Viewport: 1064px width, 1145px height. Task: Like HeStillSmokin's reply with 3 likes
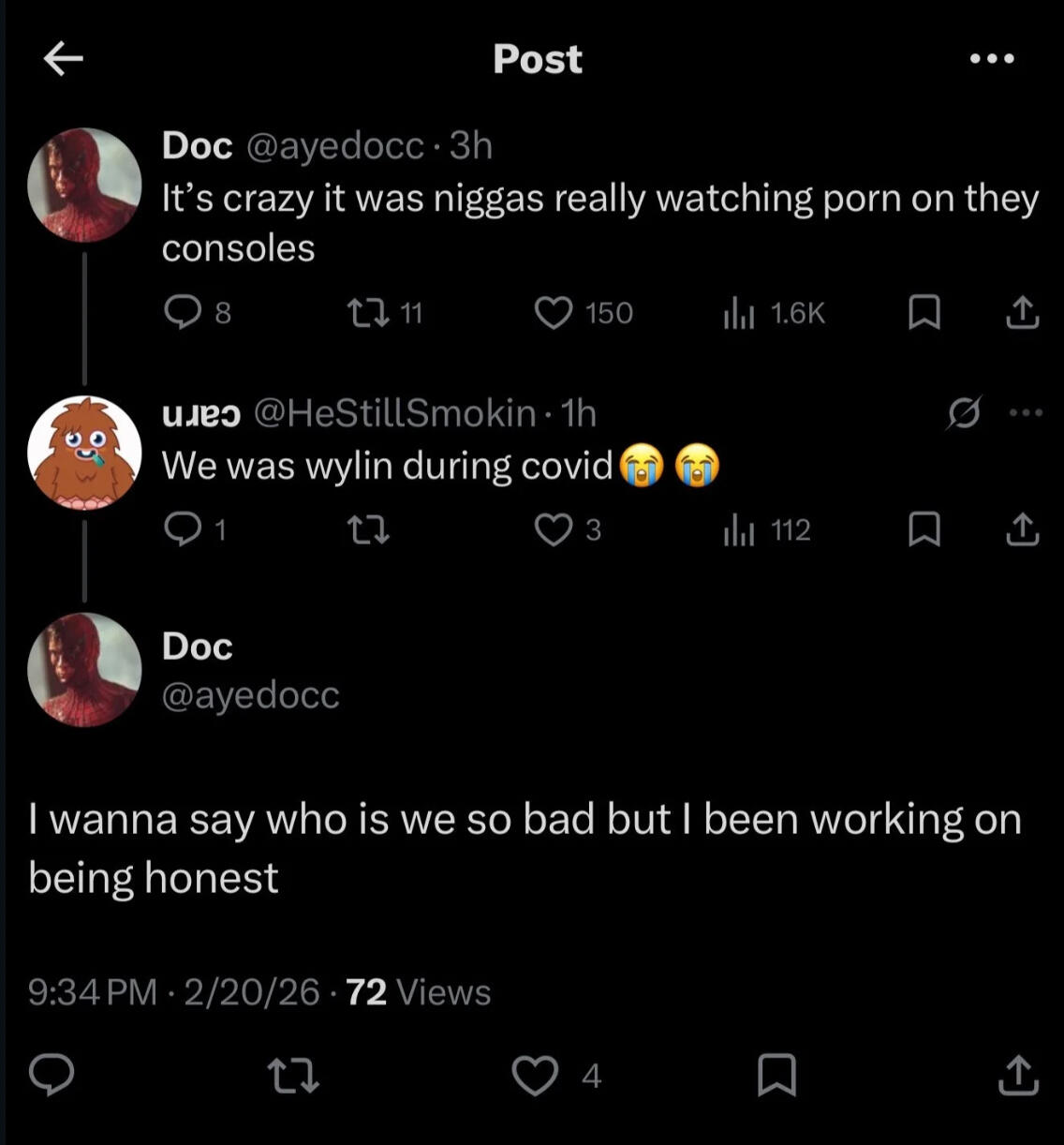tap(554, 530)
